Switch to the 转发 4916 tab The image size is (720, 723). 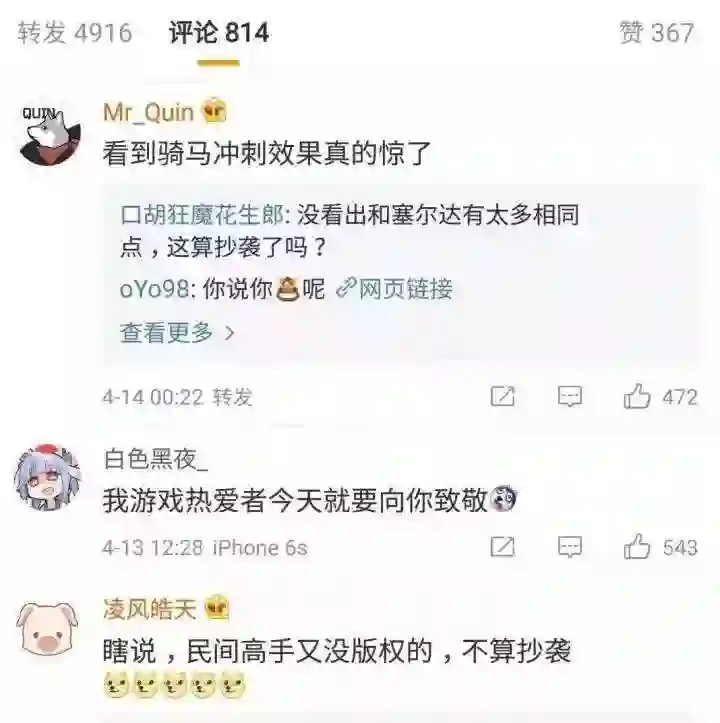coord(75,33)
